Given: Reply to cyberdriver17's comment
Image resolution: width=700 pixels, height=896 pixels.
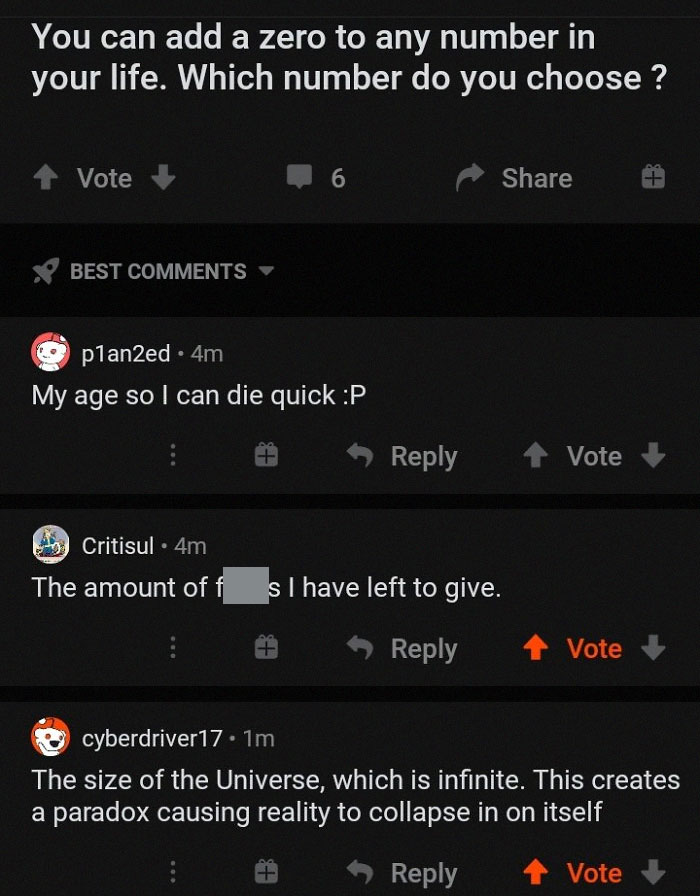Looking at the screenshot, I should click(x=402, y=873).
